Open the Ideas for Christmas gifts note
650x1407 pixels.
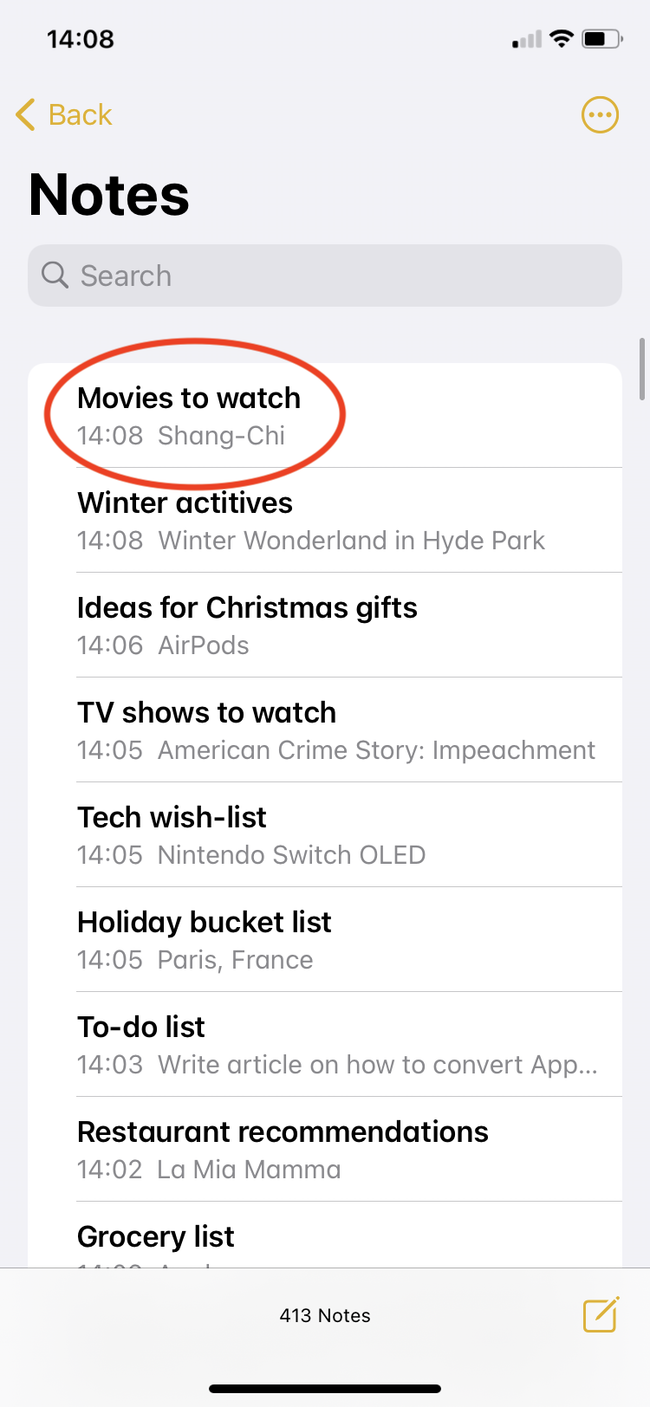[x=325, y=626]
